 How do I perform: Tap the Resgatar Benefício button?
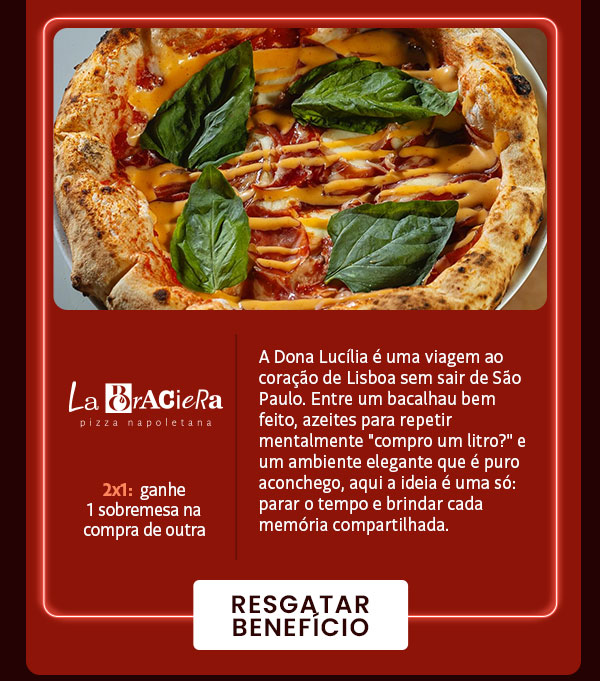pyautogui.click(x=300, y=615)
